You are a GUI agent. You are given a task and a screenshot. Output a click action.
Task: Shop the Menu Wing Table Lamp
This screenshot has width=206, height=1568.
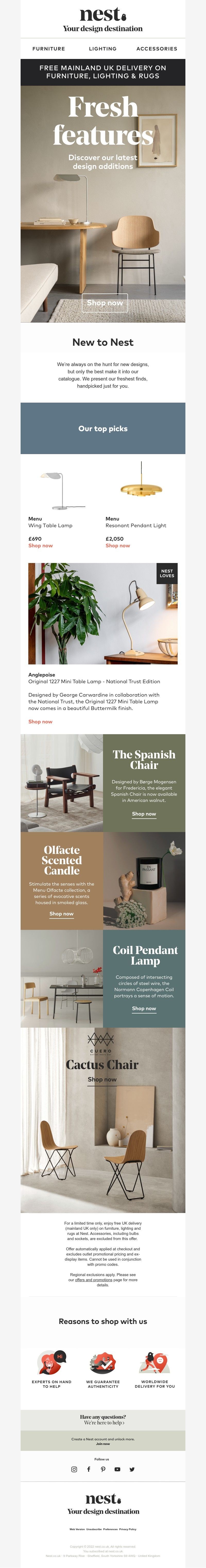40,545
